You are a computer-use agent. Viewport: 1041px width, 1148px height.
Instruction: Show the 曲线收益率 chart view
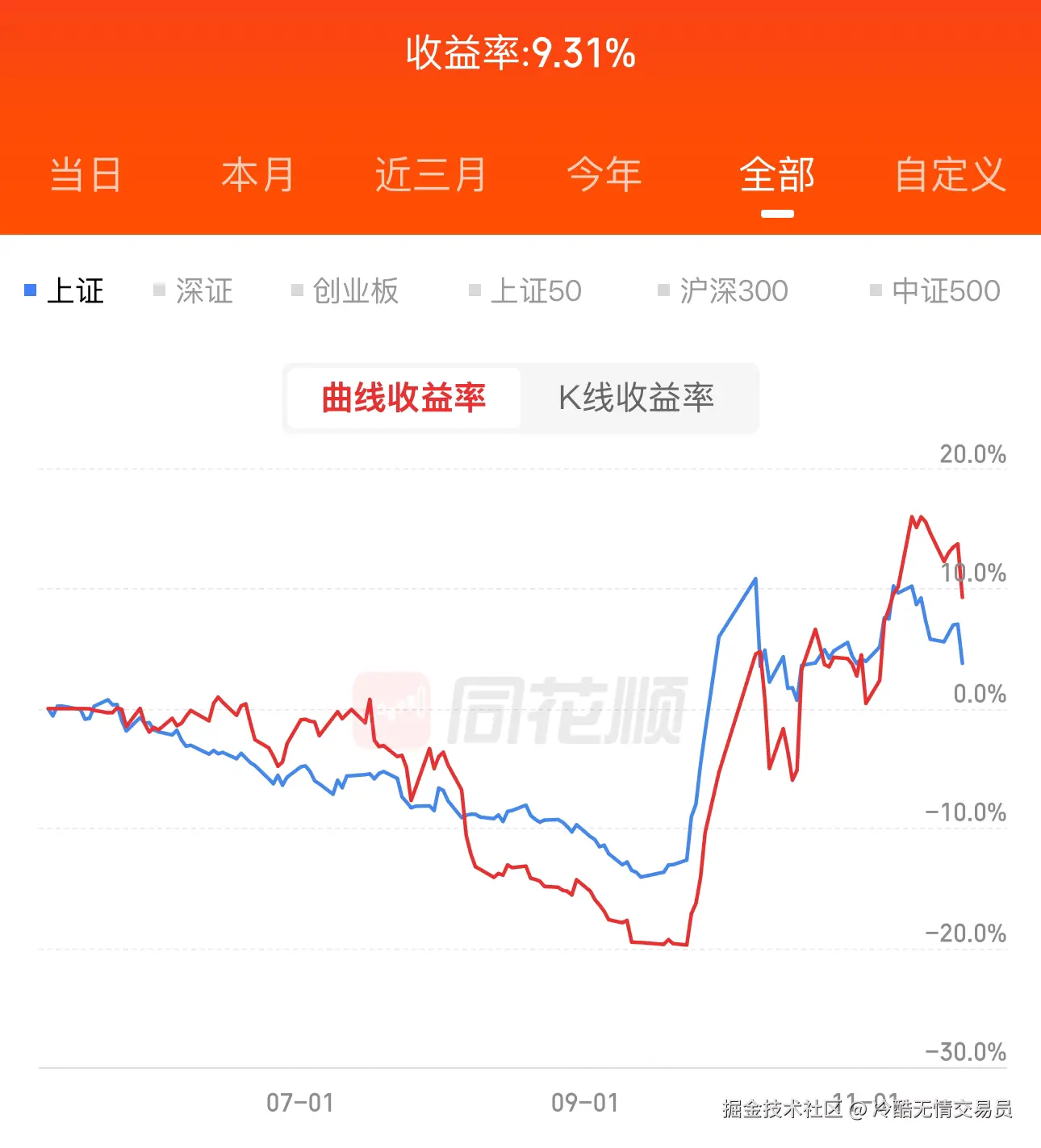click(x=403, y=399)
